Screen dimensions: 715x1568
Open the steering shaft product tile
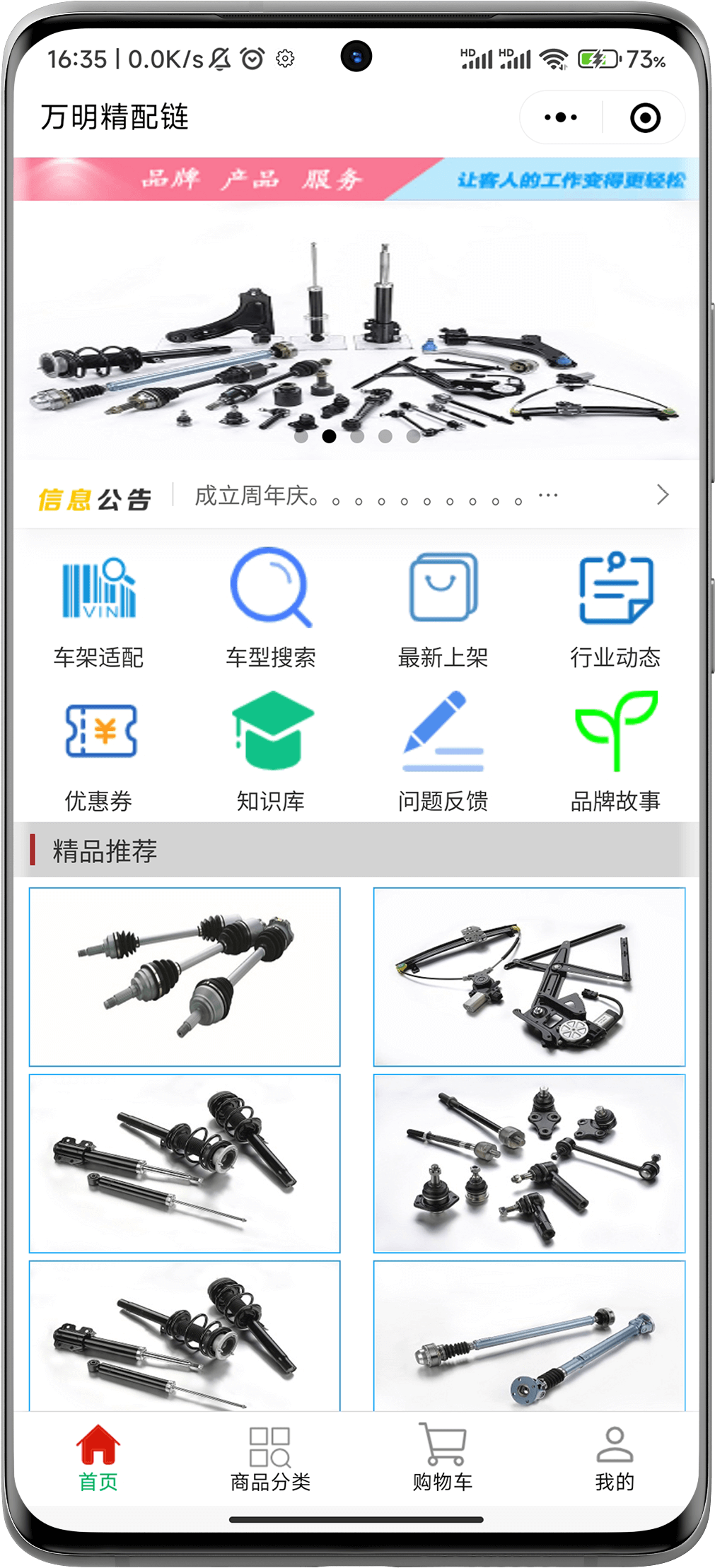click(529, 1336)
